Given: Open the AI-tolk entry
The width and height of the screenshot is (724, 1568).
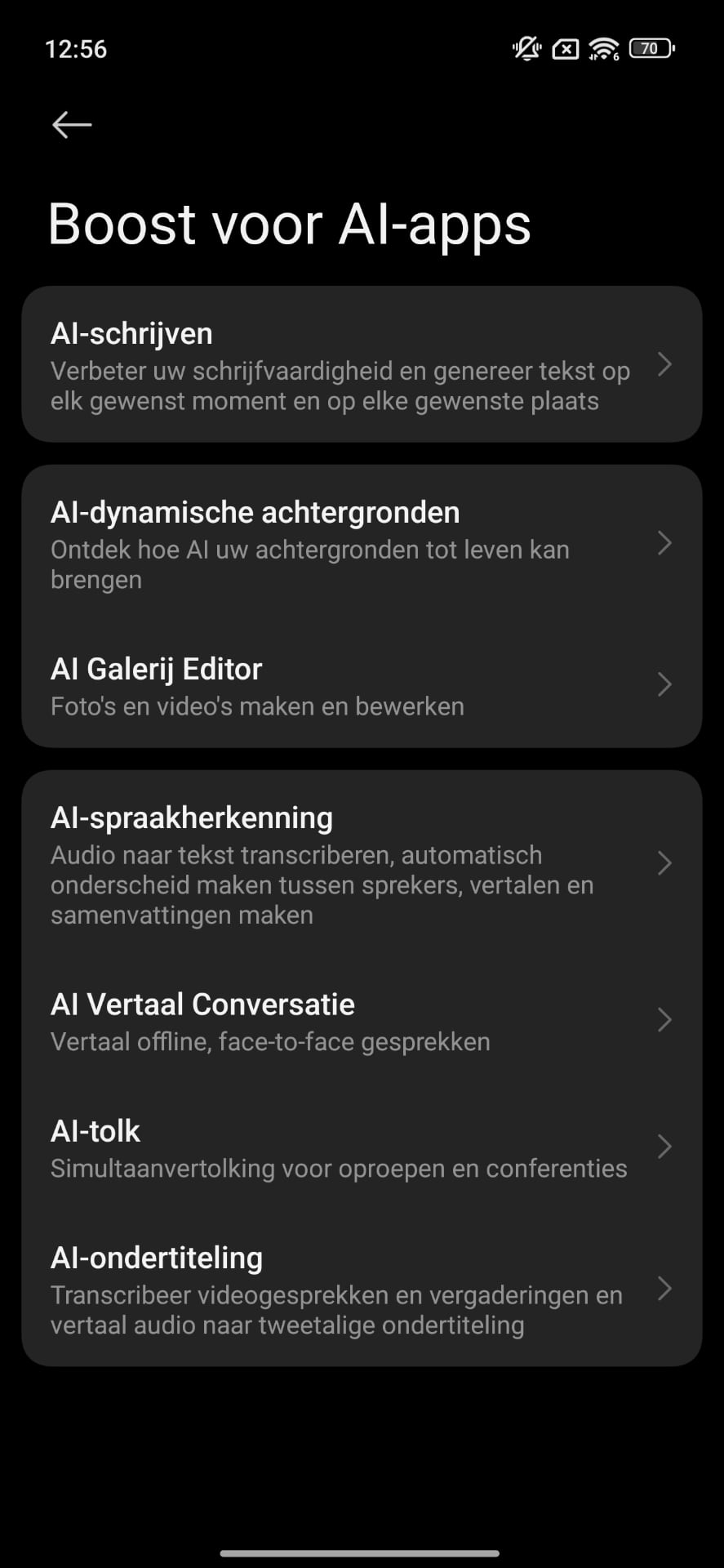Looking at the screenshot, I should 362,1147.
